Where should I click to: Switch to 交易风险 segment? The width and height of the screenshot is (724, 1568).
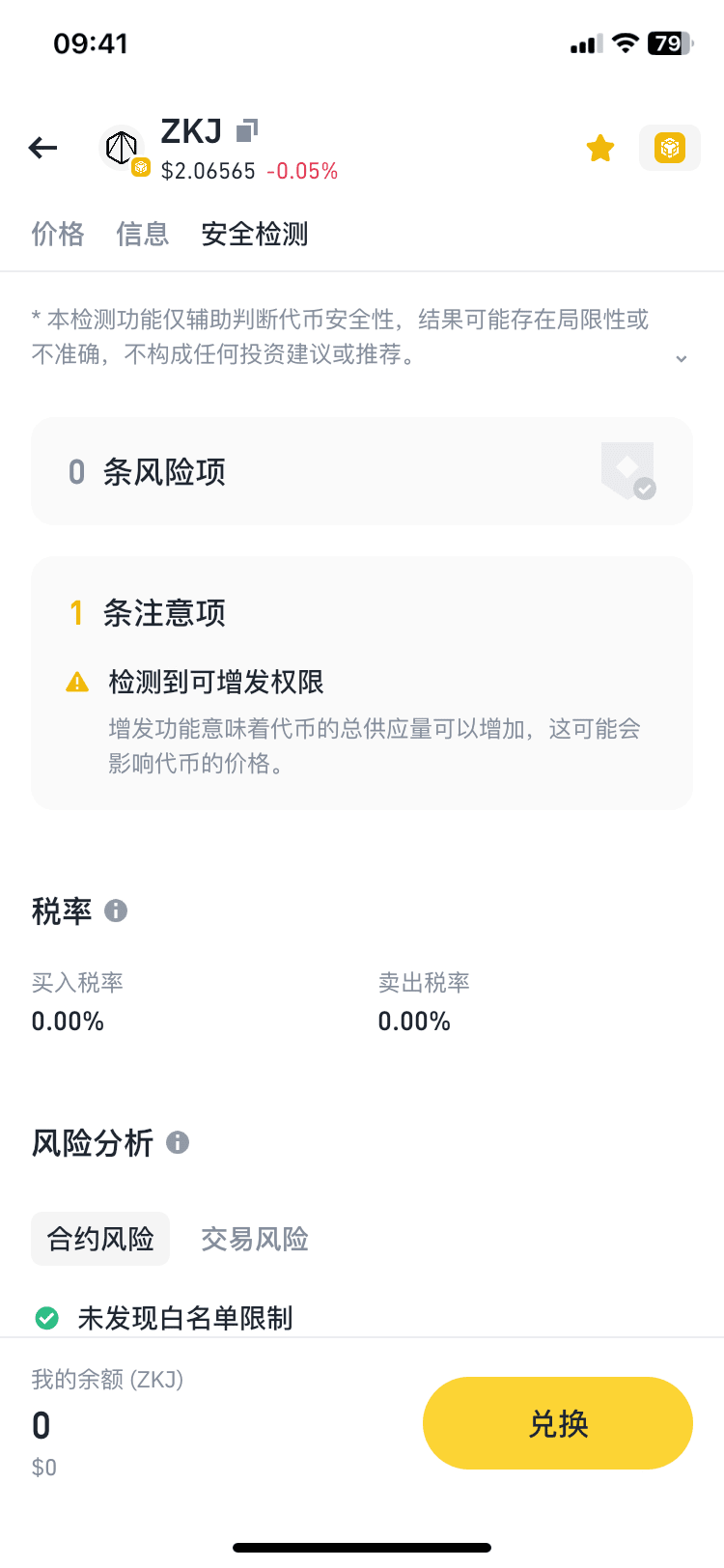pos(255,1239)
